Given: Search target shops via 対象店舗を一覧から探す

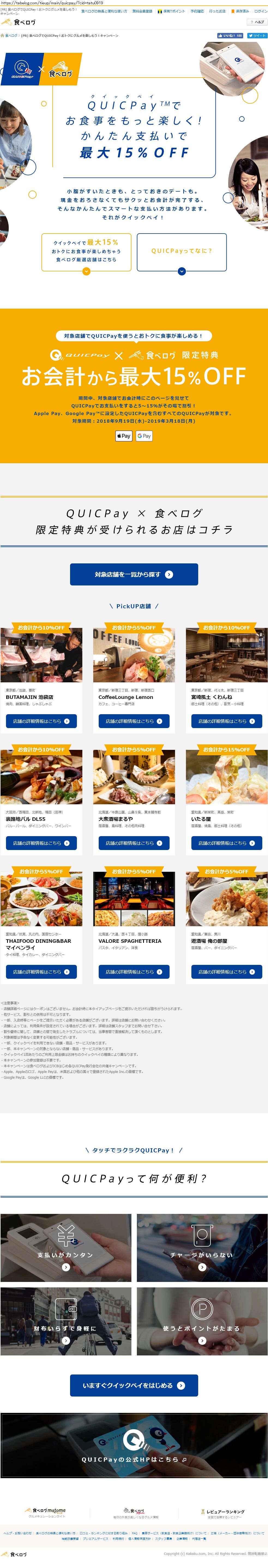Looking at the screenshot, I should point(134,574).
